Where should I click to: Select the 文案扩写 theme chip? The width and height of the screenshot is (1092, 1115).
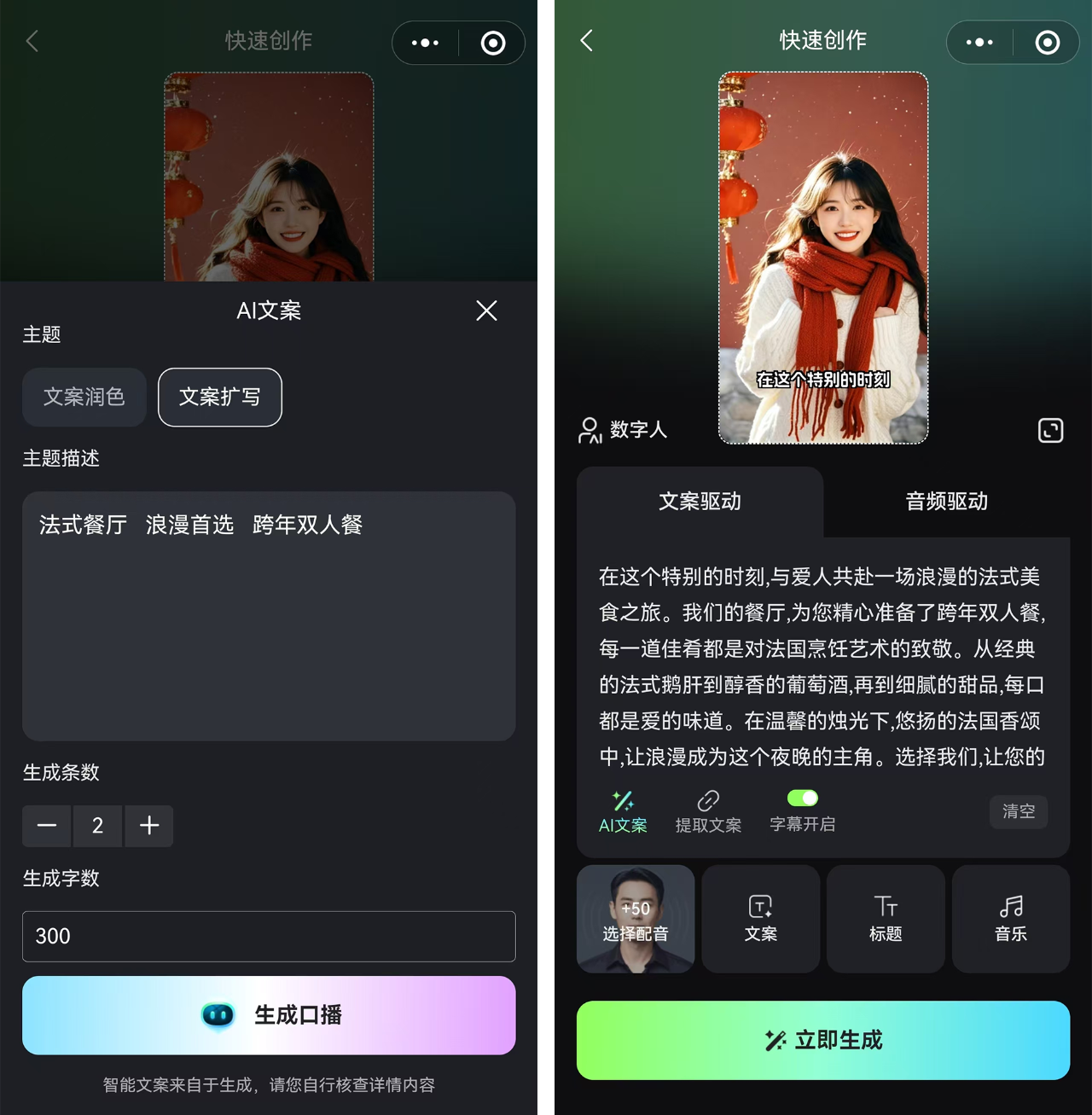(220, 397)
